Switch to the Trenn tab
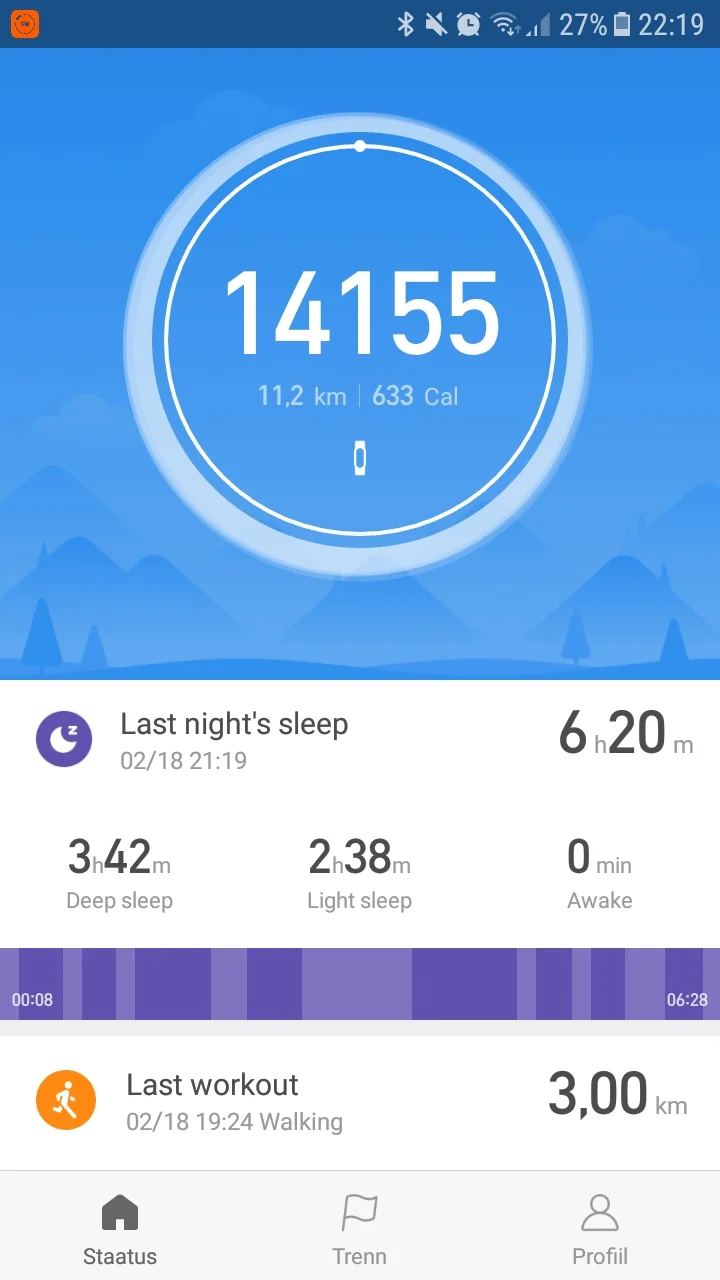This screenshot has height=1280, width=720. pos(360,1227)
